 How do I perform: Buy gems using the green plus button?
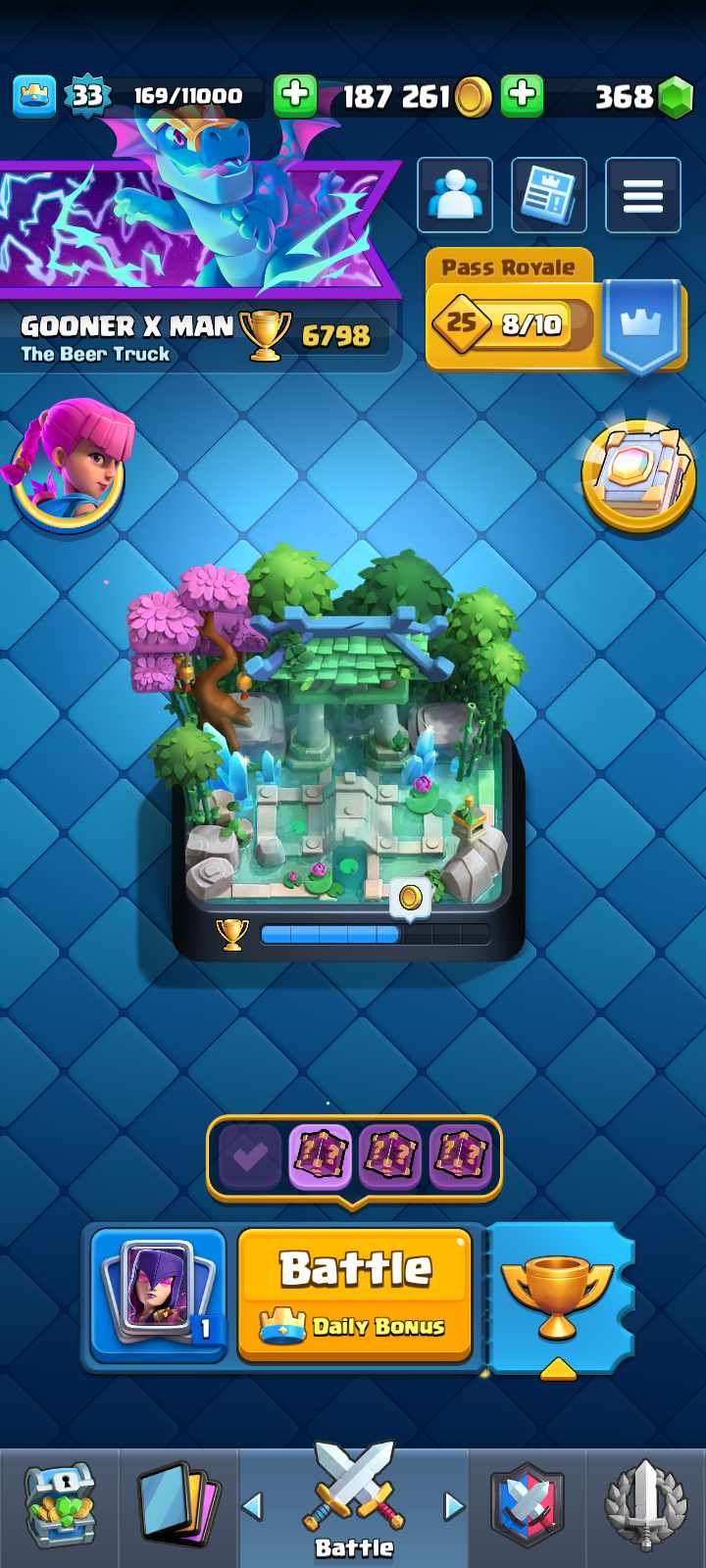pos(523,95)
